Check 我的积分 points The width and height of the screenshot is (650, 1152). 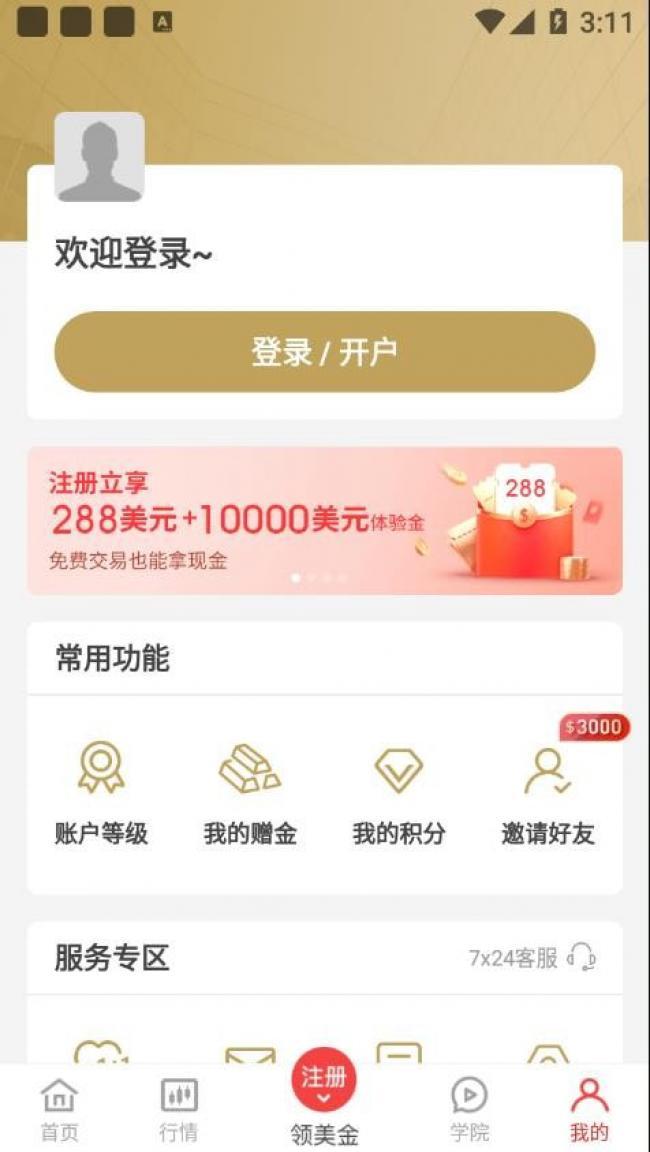pos(399,793)
